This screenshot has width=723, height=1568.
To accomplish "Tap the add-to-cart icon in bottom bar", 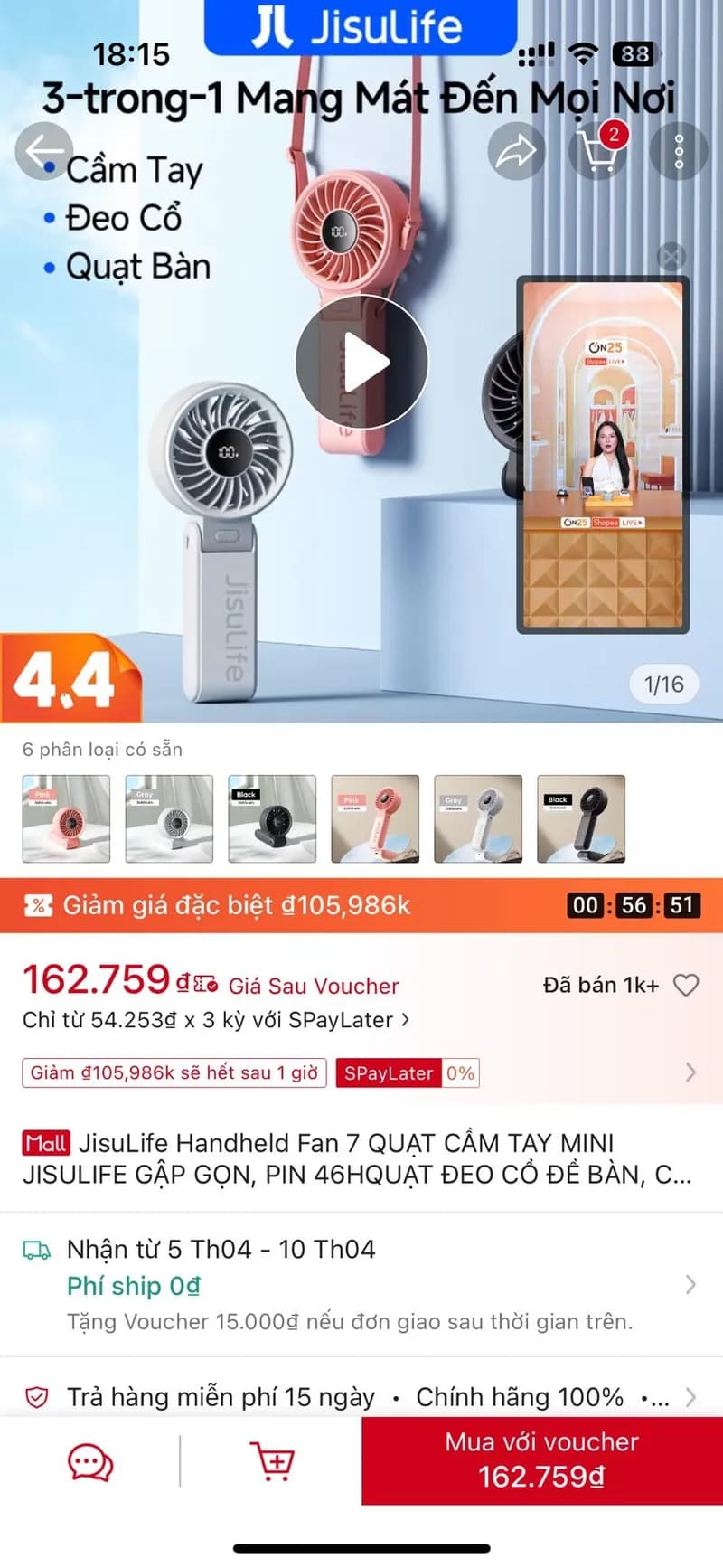I will [x=274, y=1460].
